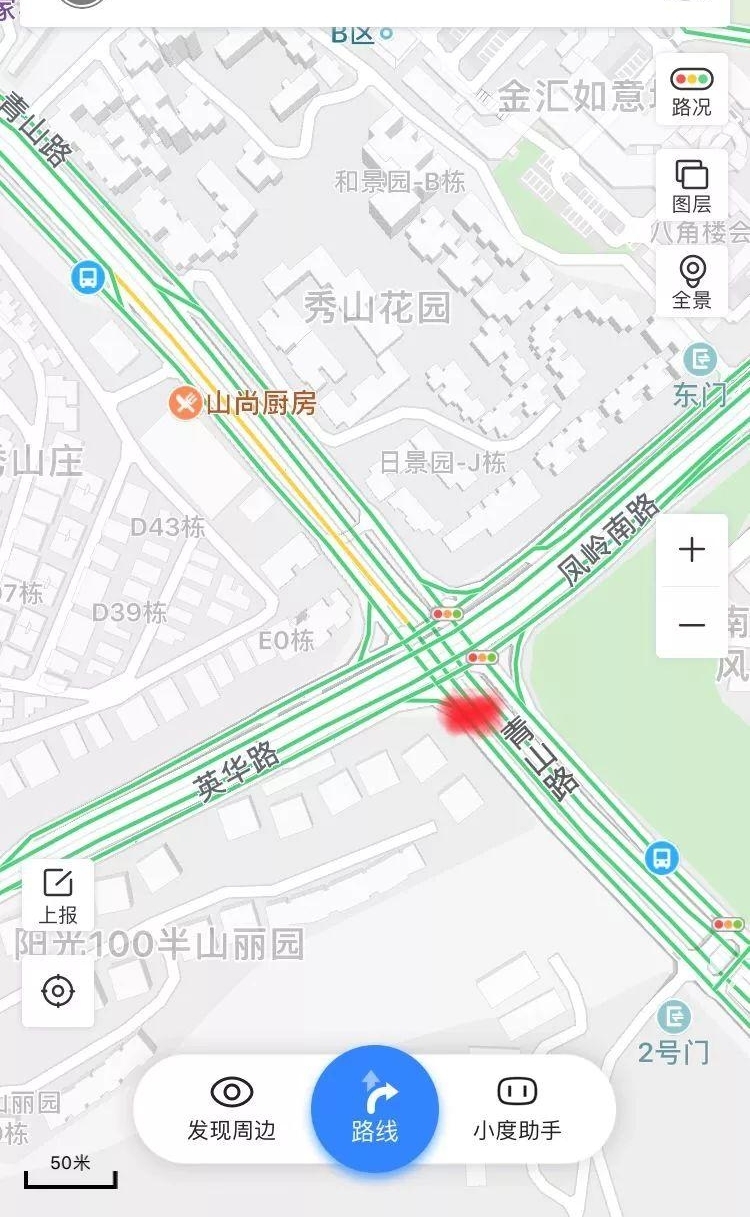Recenter map on my location
Viewport: 750px width, 1217px height.
[x=58, y=991]
